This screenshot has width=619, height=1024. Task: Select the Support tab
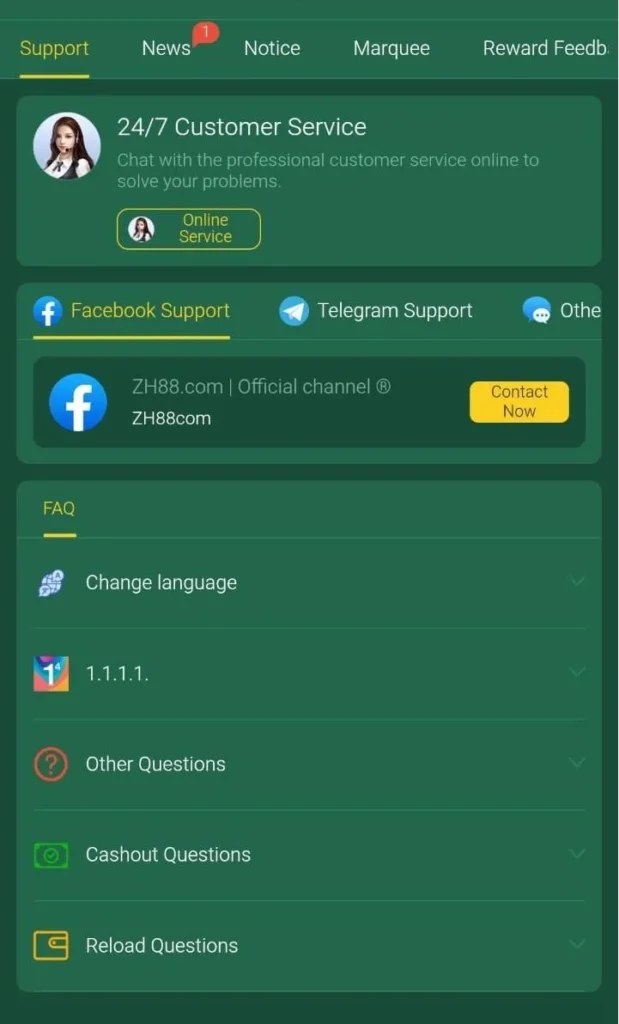(x=54, y=48)
